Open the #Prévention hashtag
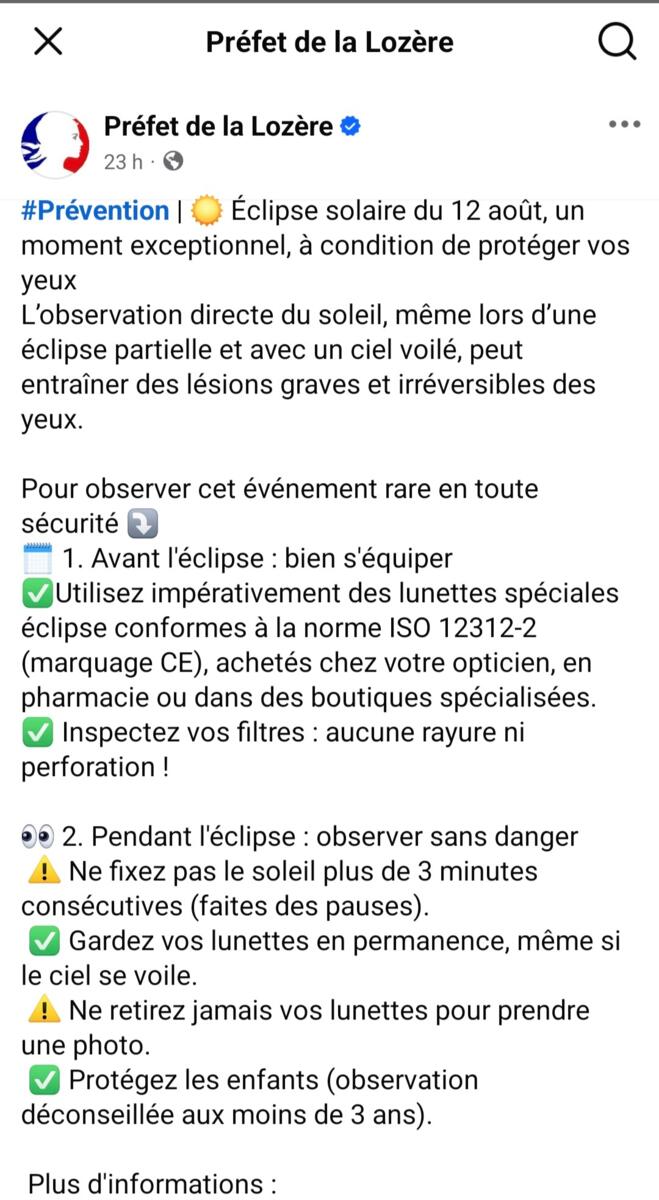The width and height of the screenshot is (659, 1200). coord(95,211)
